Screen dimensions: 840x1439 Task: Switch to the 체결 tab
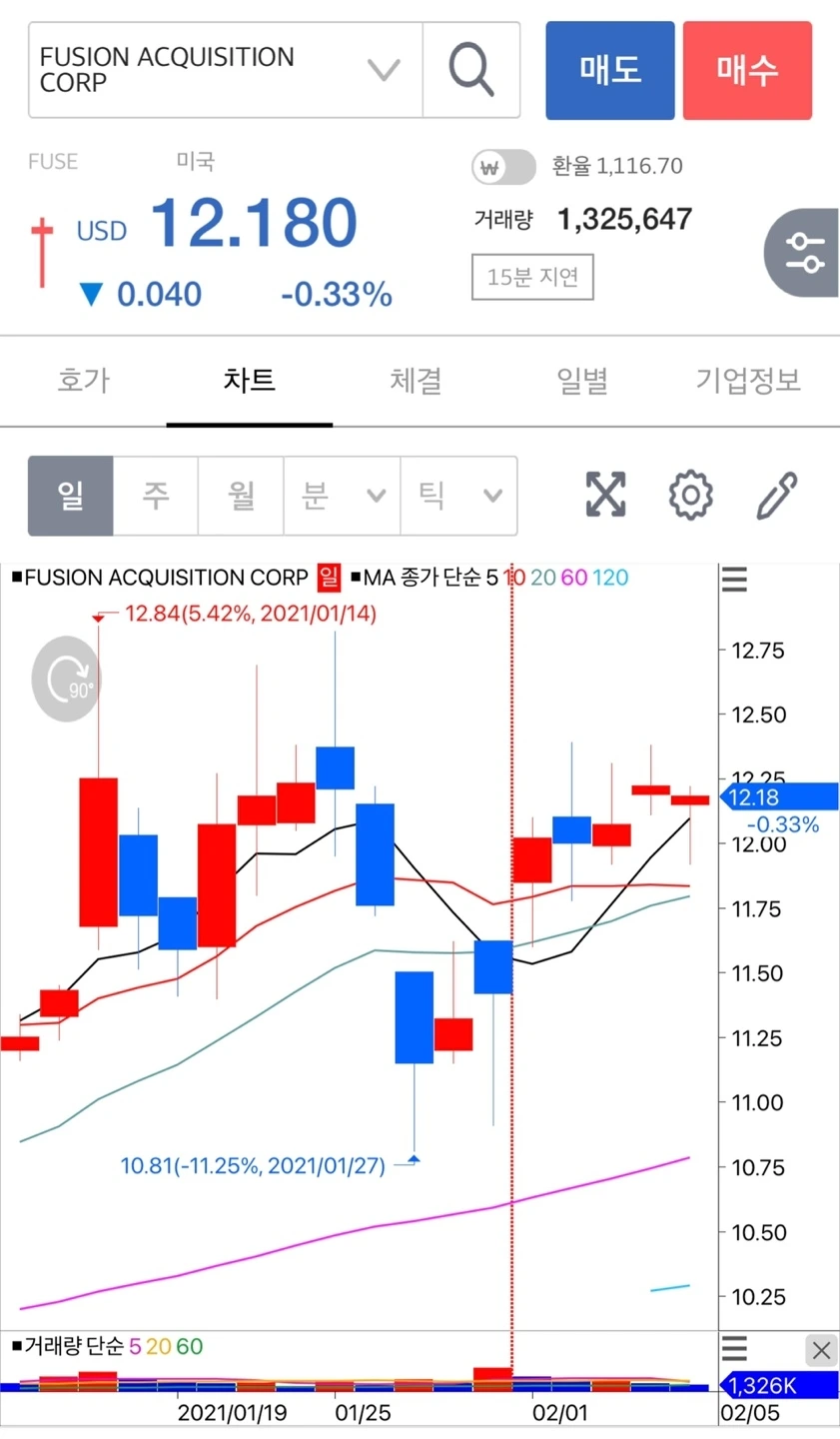tap(416, 380)
